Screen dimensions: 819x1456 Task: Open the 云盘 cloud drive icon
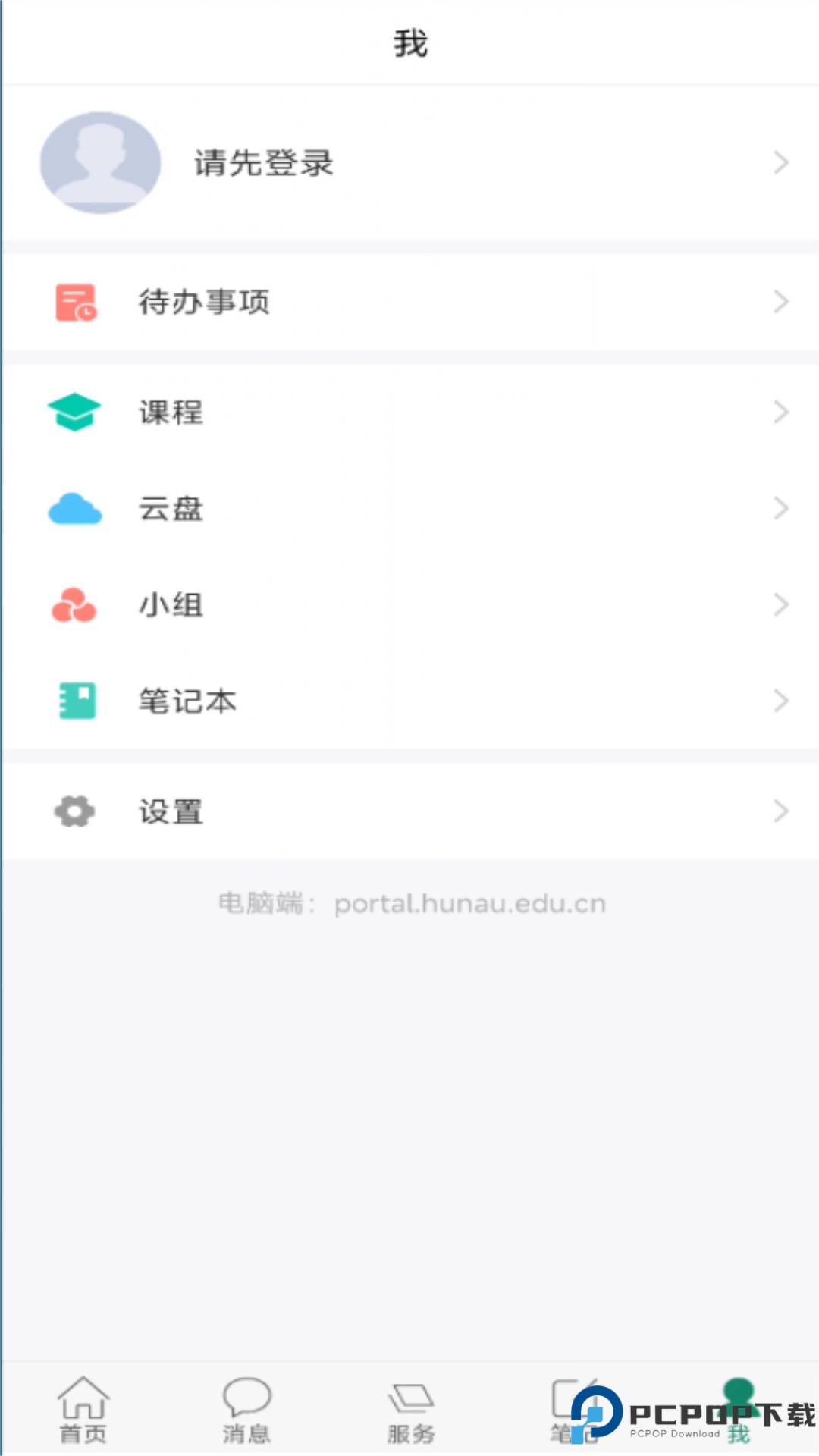click(x=74, y=508)
